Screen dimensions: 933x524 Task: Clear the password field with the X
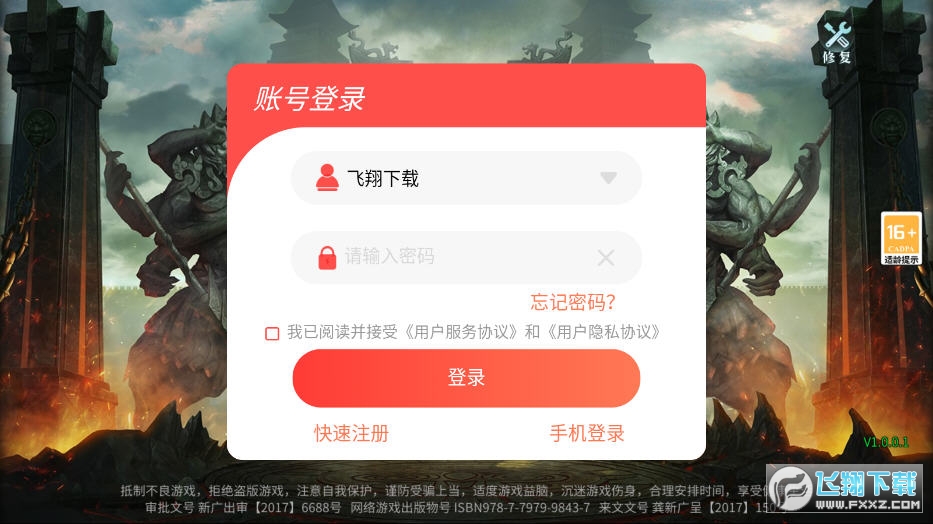605,258
